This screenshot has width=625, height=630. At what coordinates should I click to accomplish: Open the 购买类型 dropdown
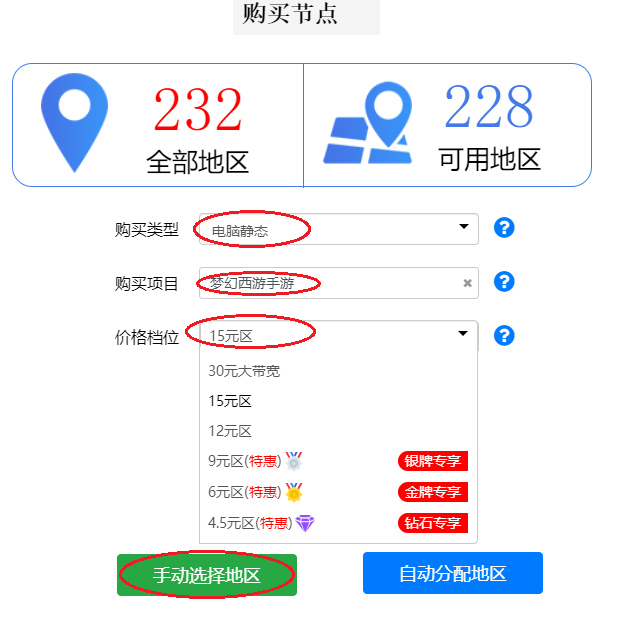(338, 229)
